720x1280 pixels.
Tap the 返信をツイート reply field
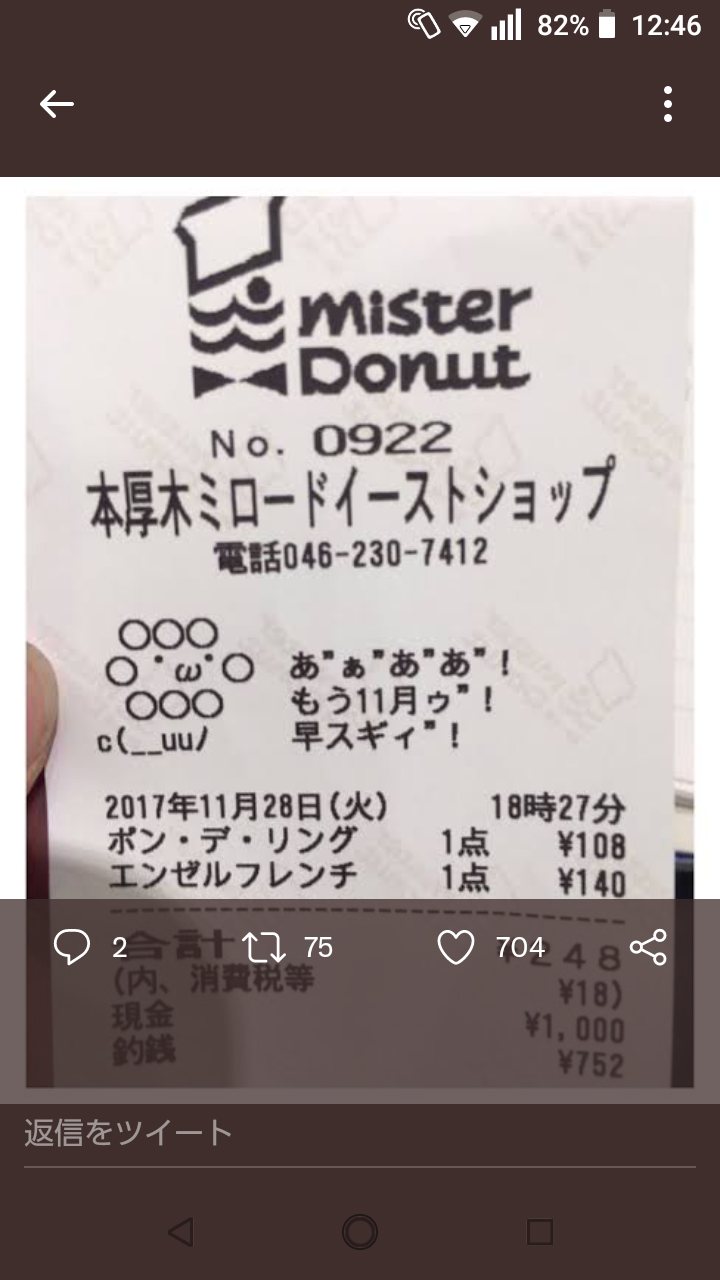click(360, 1133)
